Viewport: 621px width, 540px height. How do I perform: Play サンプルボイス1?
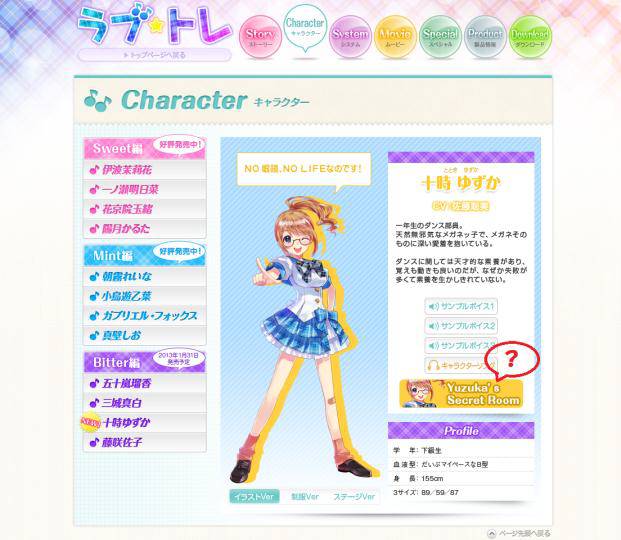461,306
